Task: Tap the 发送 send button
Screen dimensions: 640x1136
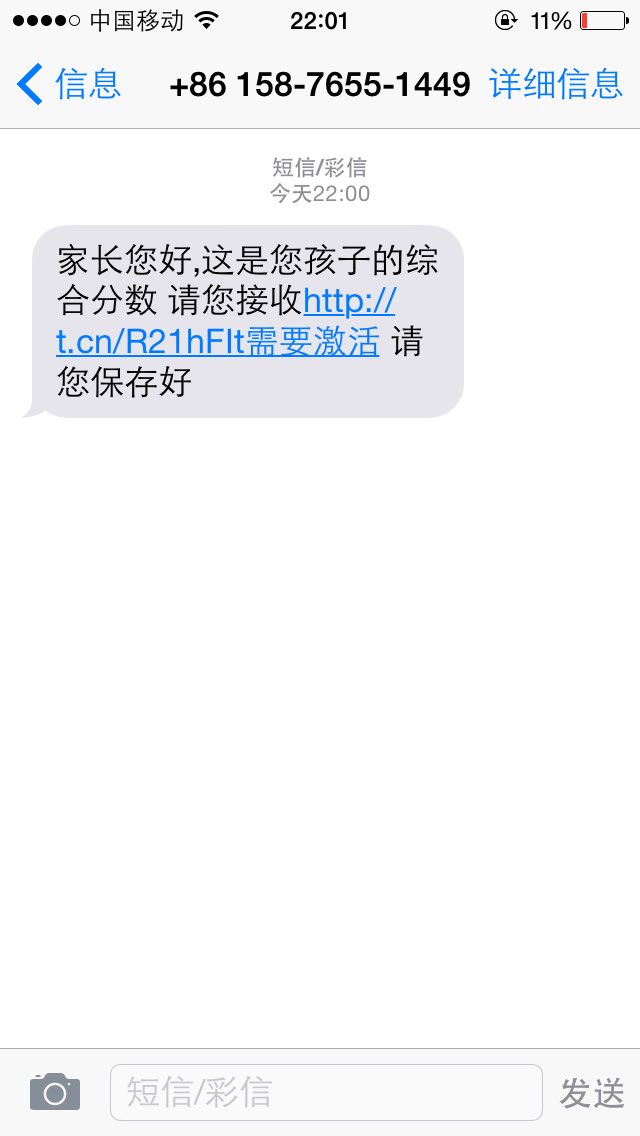Action: (591, 1093)
